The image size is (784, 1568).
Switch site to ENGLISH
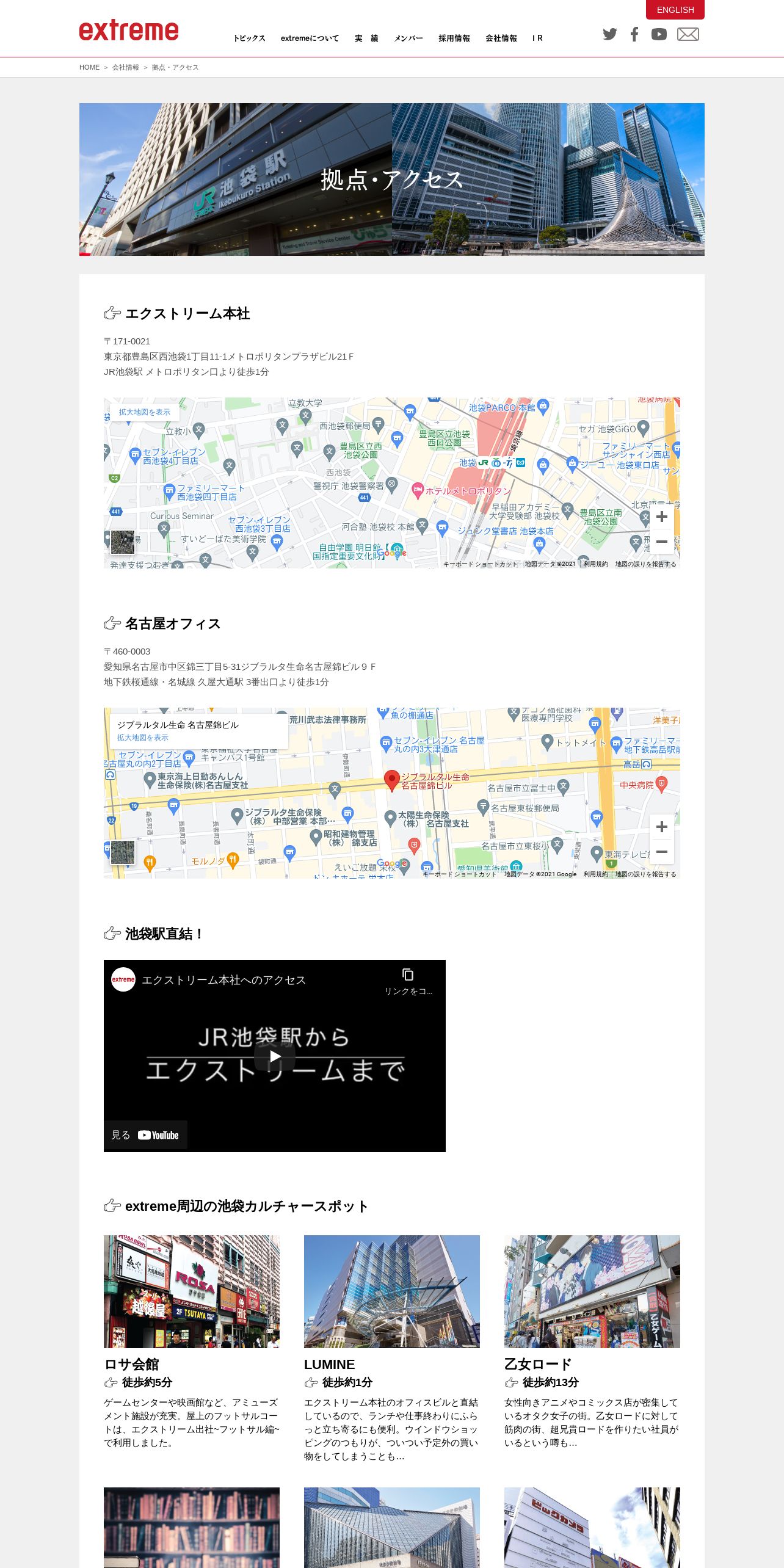[x=675, y=10]
